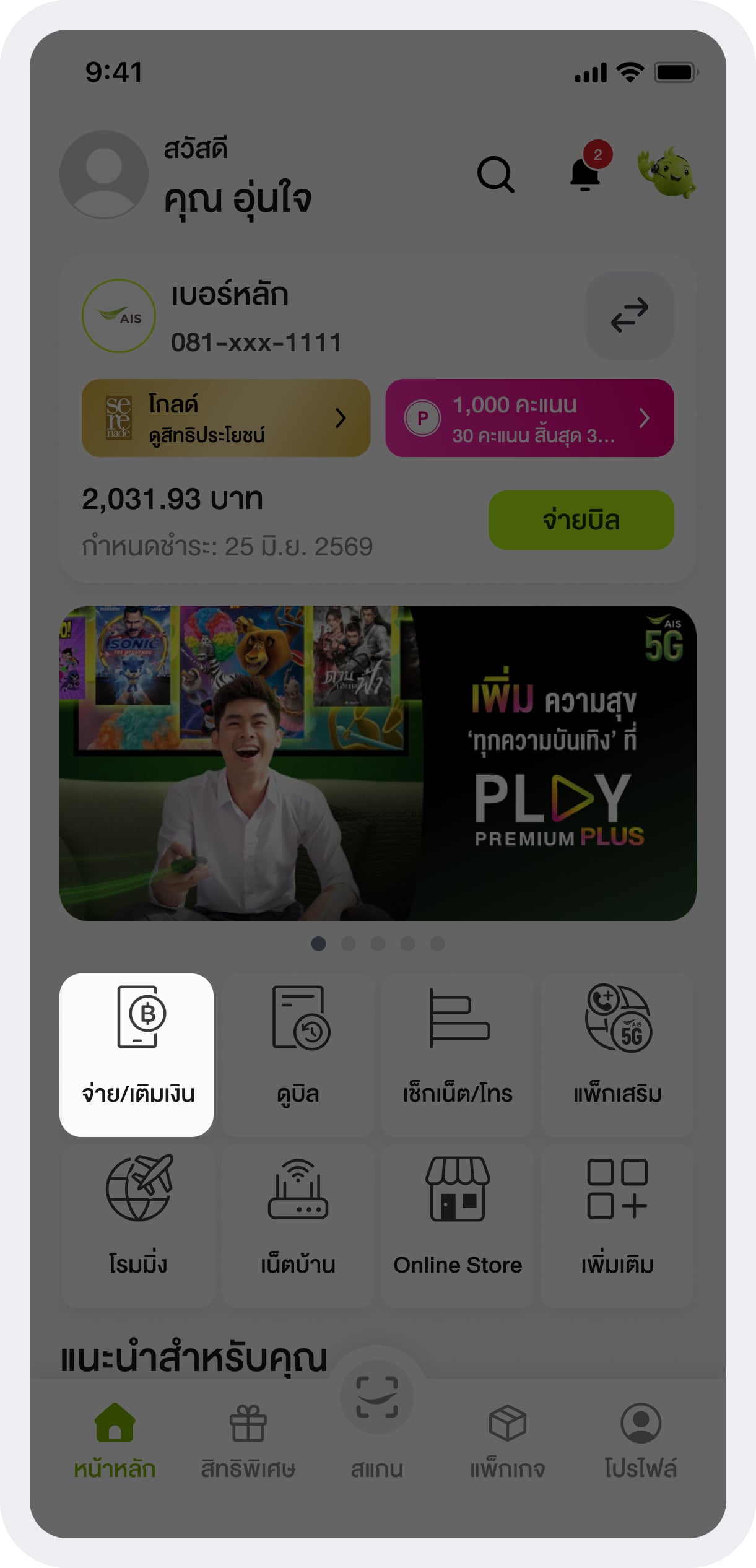This screenshot has height=1568, width=756.
Task: Open โรมมิ่ง roaming
Action: click(x=138, y=1226)
